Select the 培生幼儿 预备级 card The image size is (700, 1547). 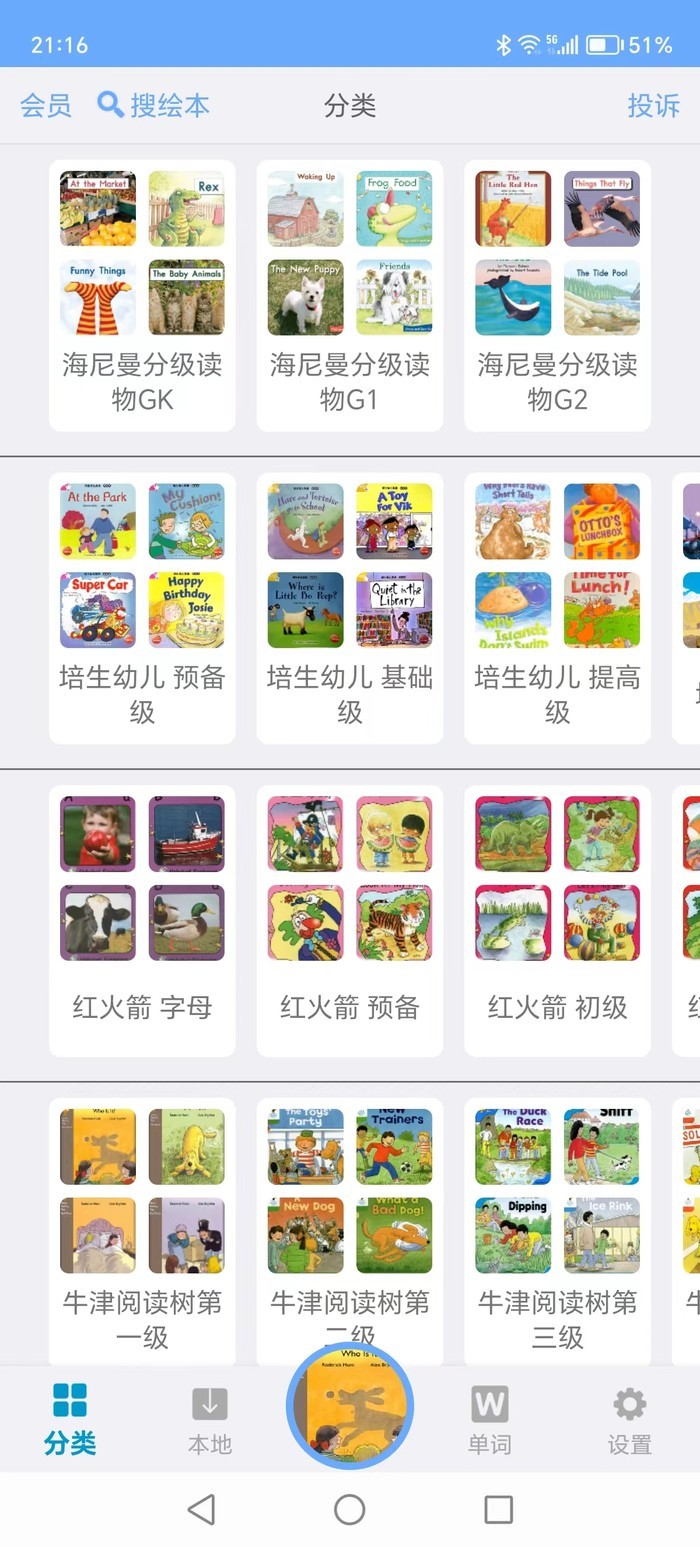142,608
